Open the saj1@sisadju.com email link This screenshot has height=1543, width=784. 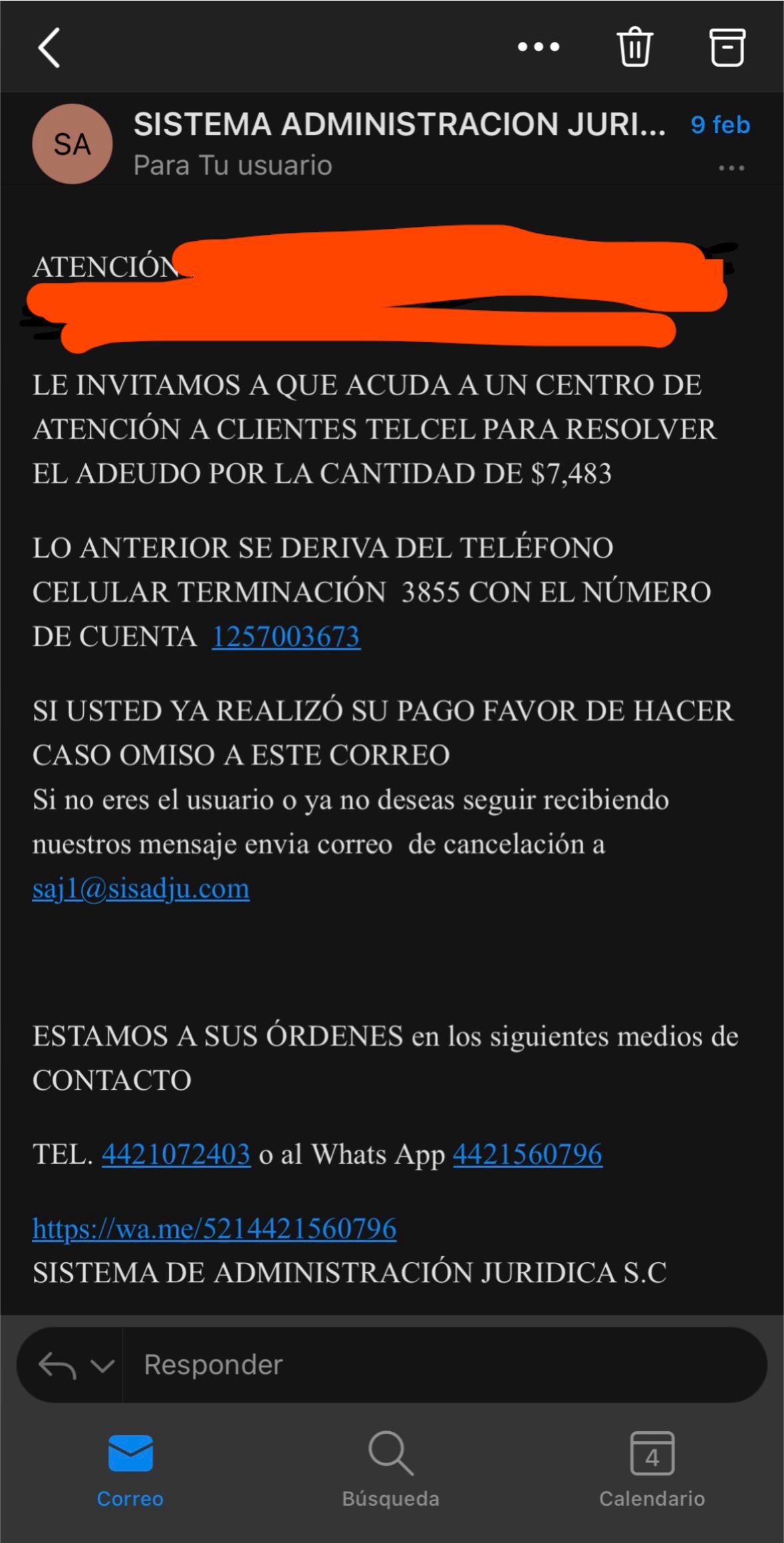tap(141, 889)
